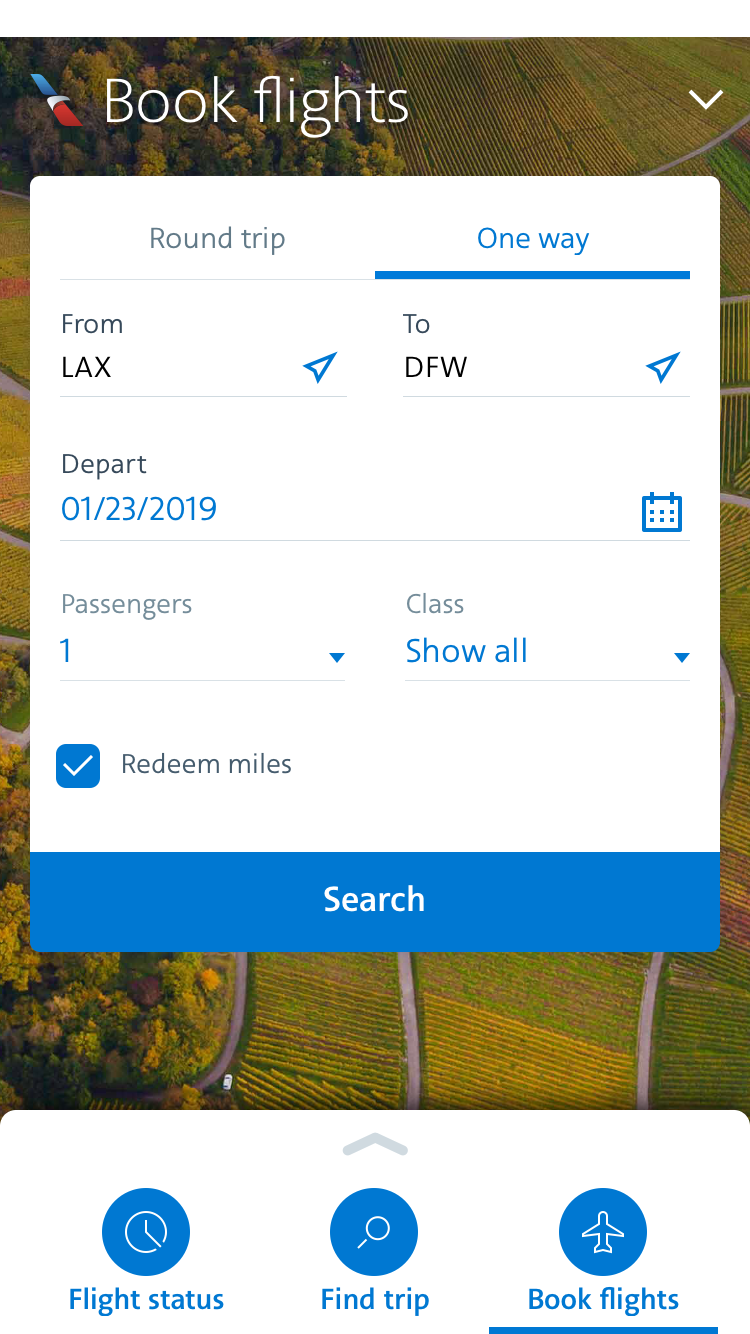The image size is (750, 1334).
Task: Tap the Search button
Action: (375, 900)
